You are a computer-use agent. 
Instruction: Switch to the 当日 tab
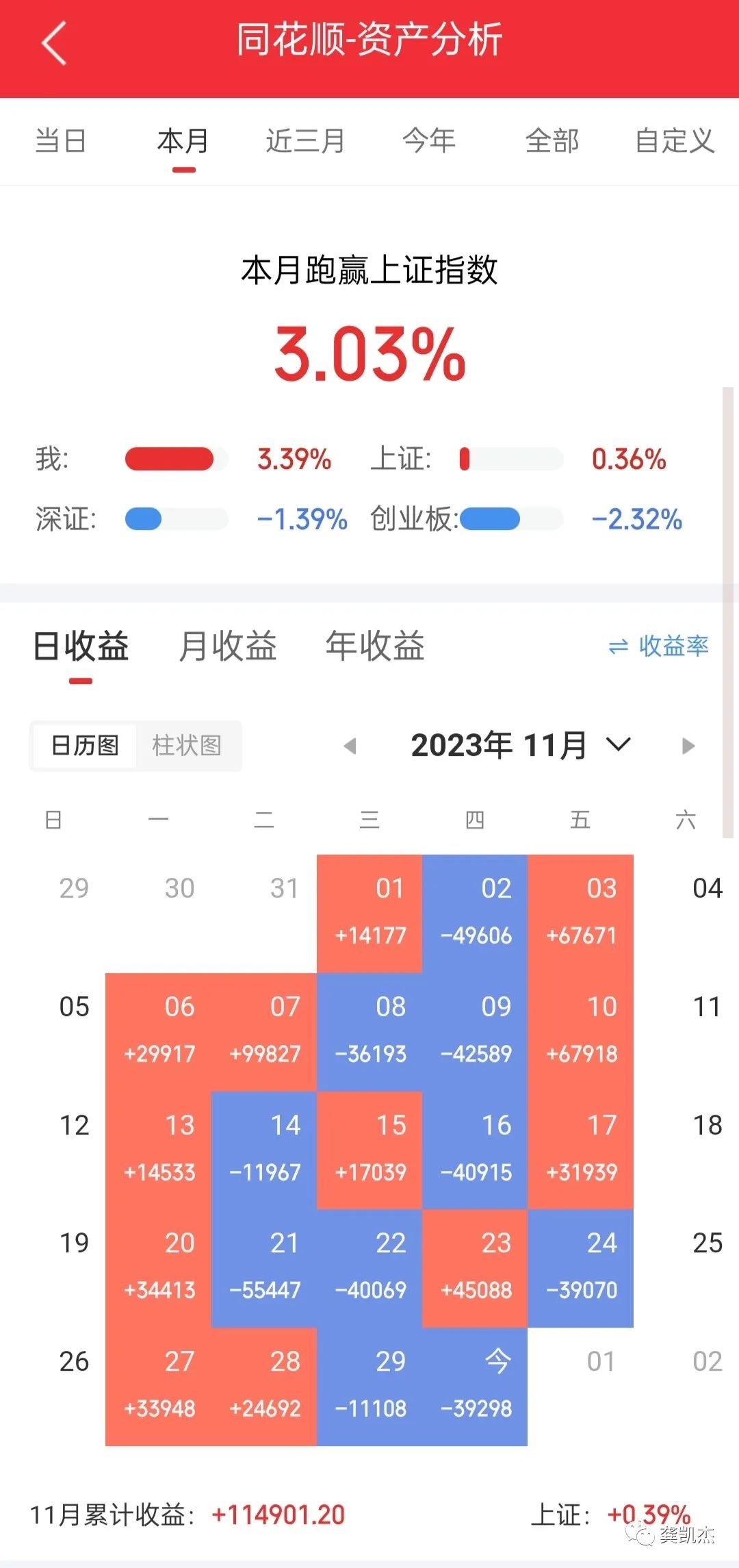point(60,141)
